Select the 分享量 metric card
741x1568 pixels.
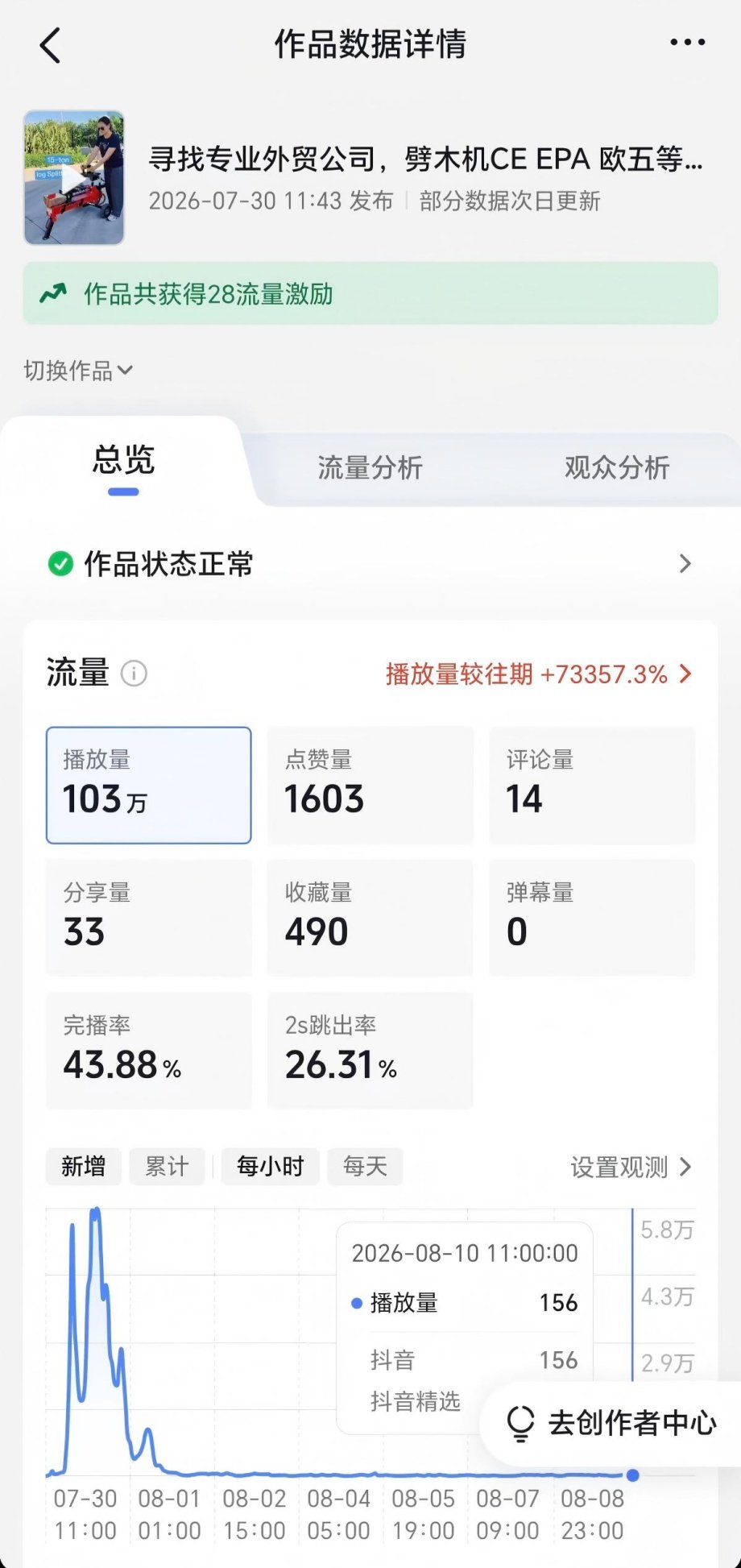[149, 918]
